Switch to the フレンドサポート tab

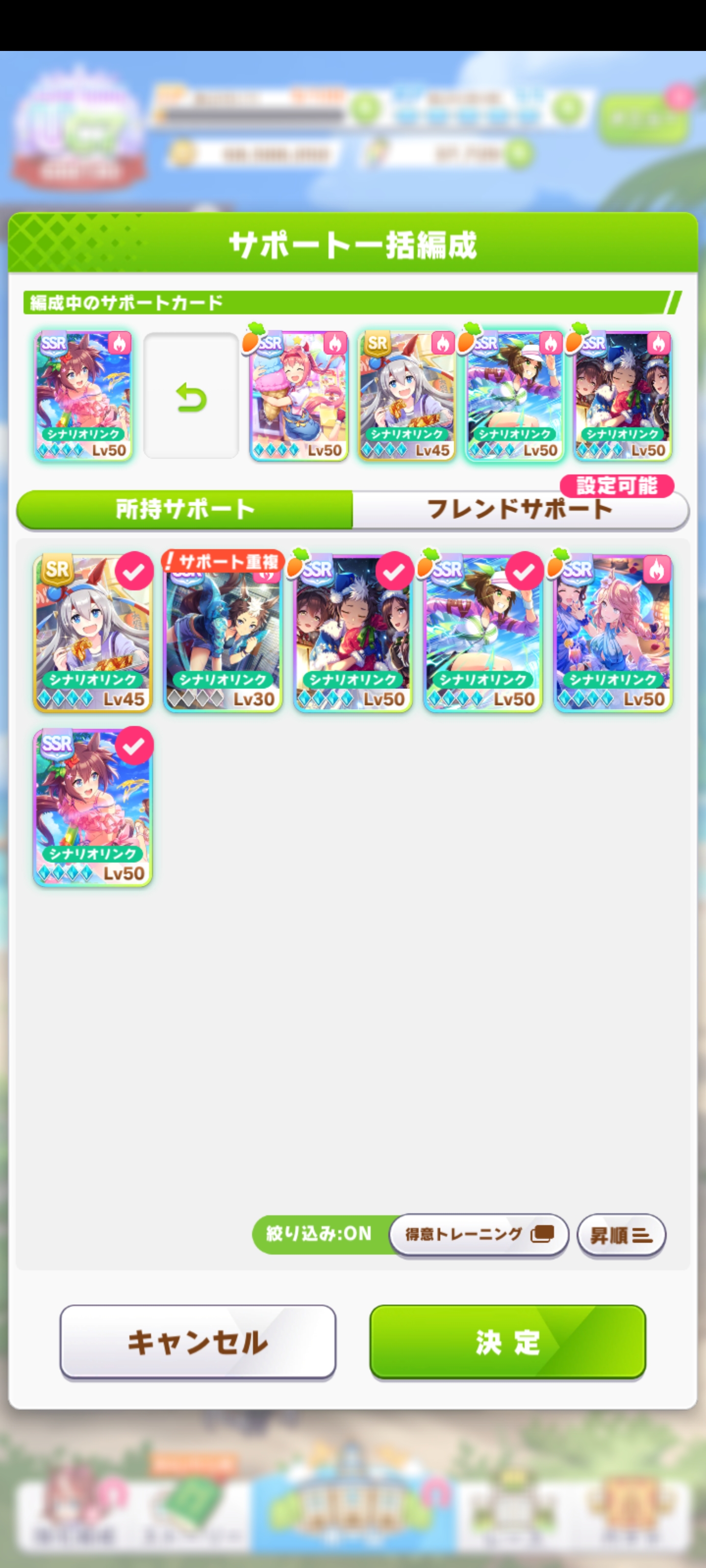click(x=520, y=509)
